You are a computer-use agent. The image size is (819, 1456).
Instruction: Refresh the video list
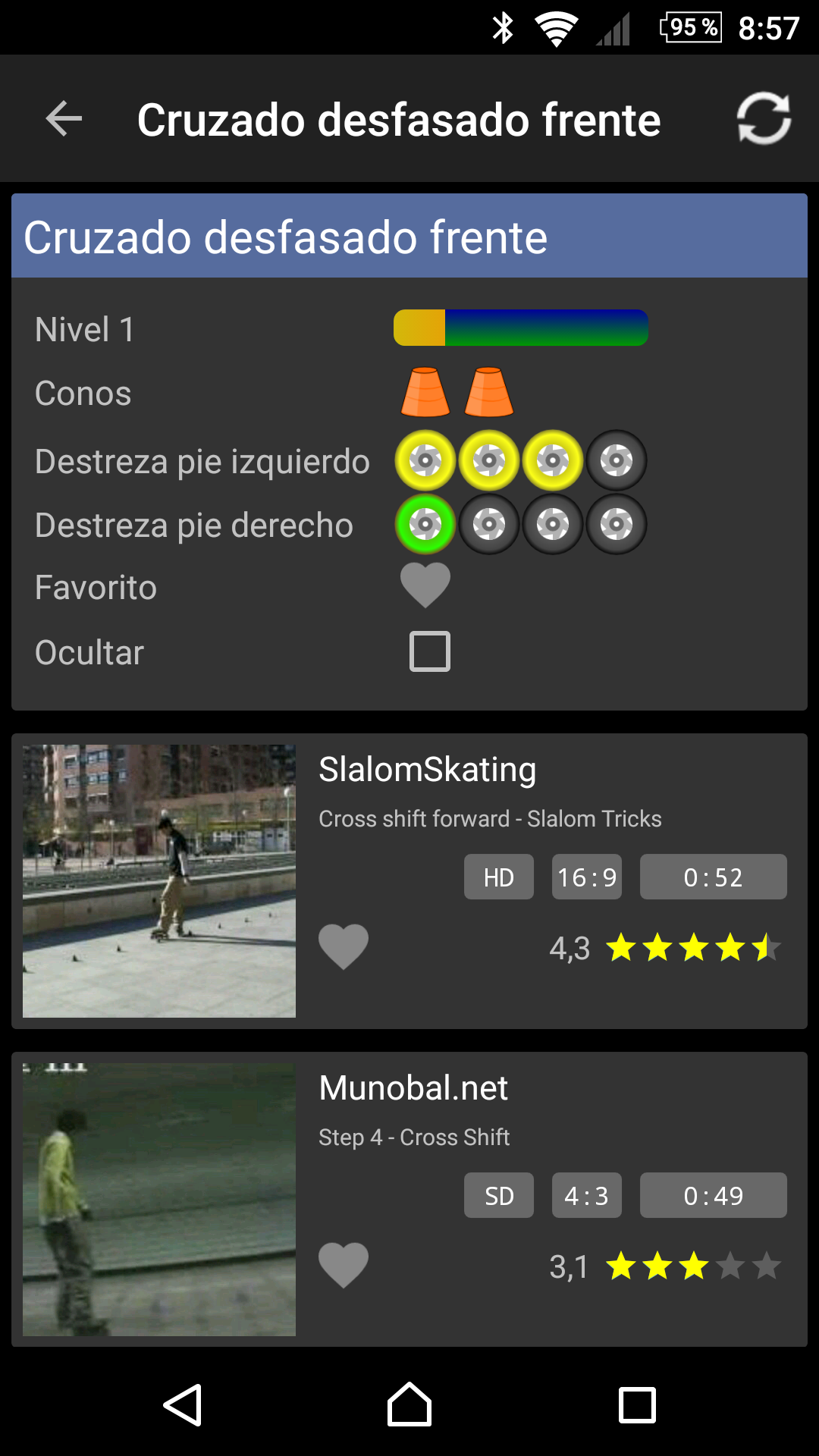tap(764, 119)
